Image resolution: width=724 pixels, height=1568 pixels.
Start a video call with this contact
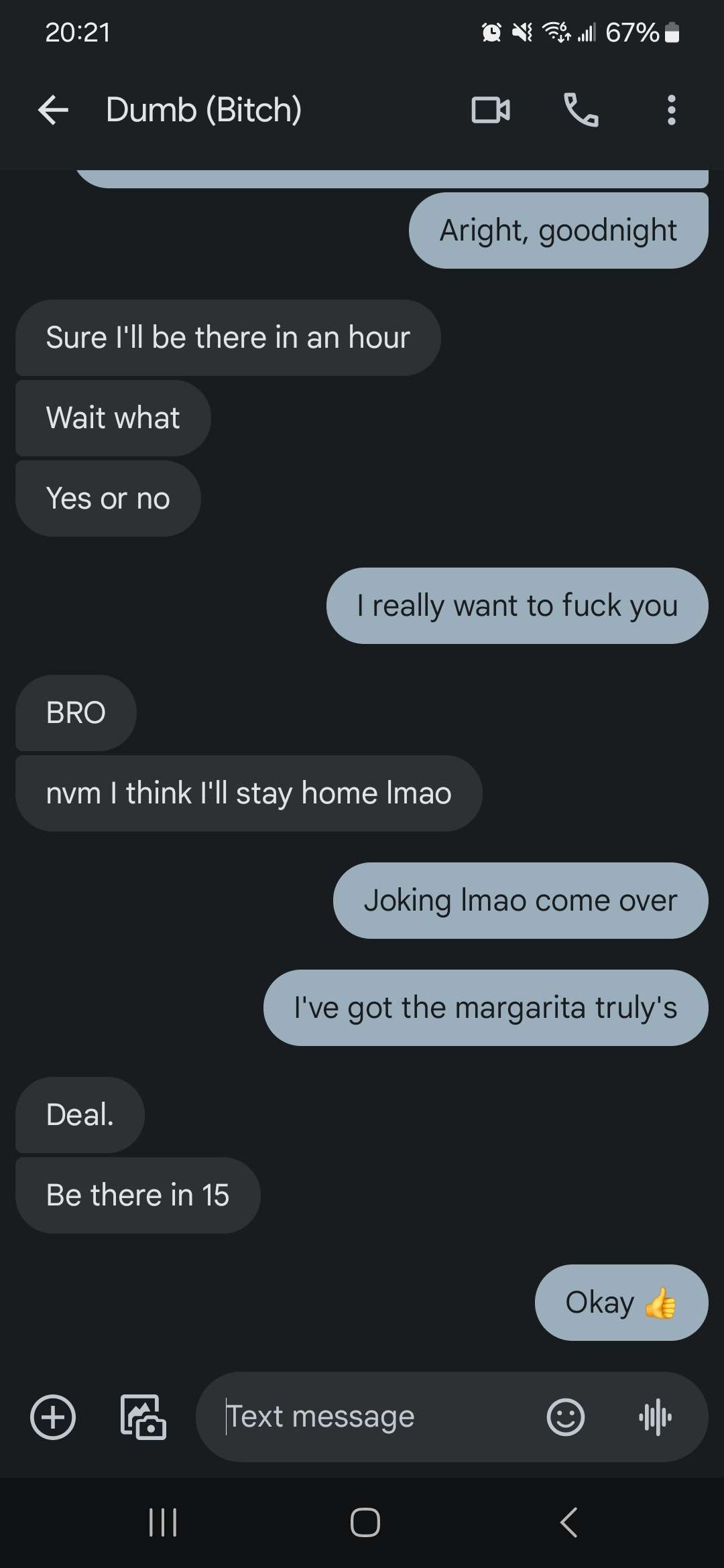click(x=491, y=110)
